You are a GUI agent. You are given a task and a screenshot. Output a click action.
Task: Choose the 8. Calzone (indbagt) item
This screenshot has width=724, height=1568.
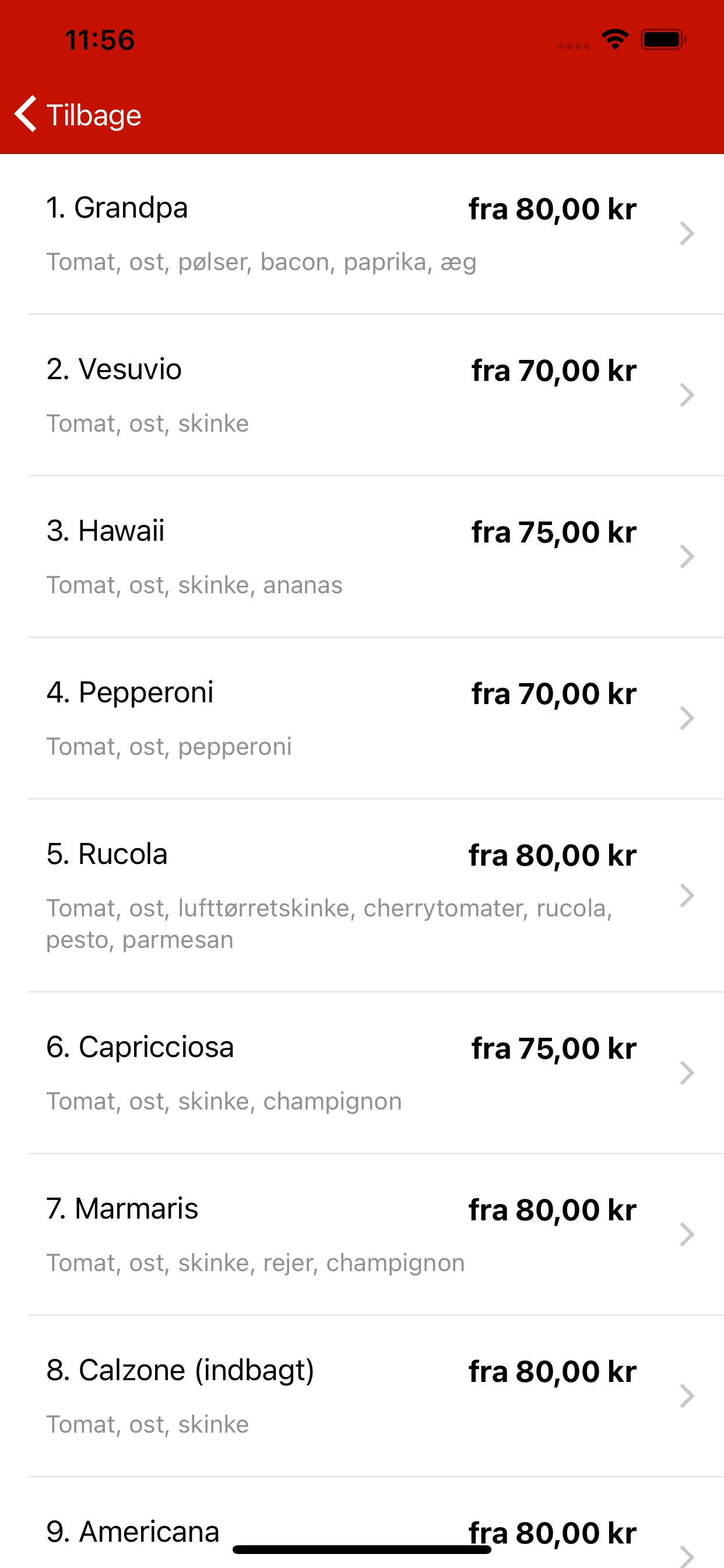(362, 1396)
